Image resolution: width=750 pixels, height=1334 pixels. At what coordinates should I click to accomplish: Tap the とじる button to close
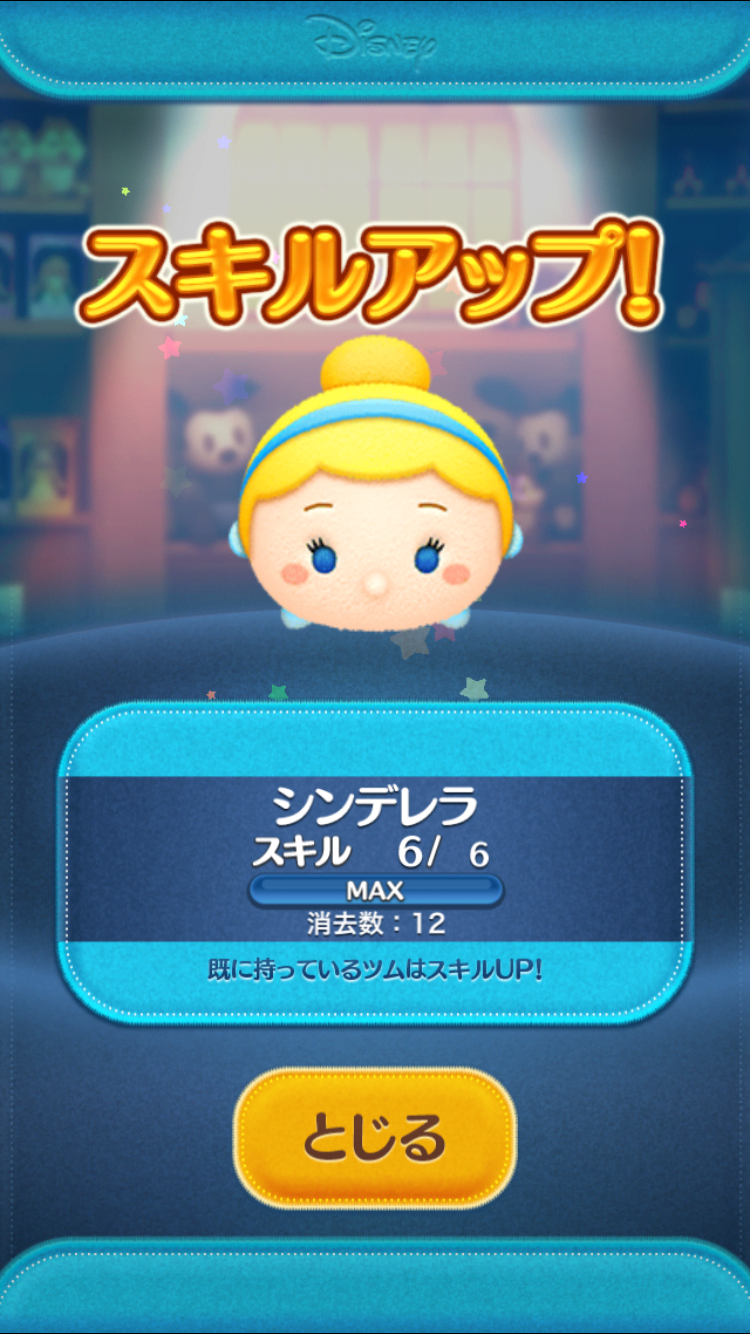pyautogui.click(x=375, y=1138)
